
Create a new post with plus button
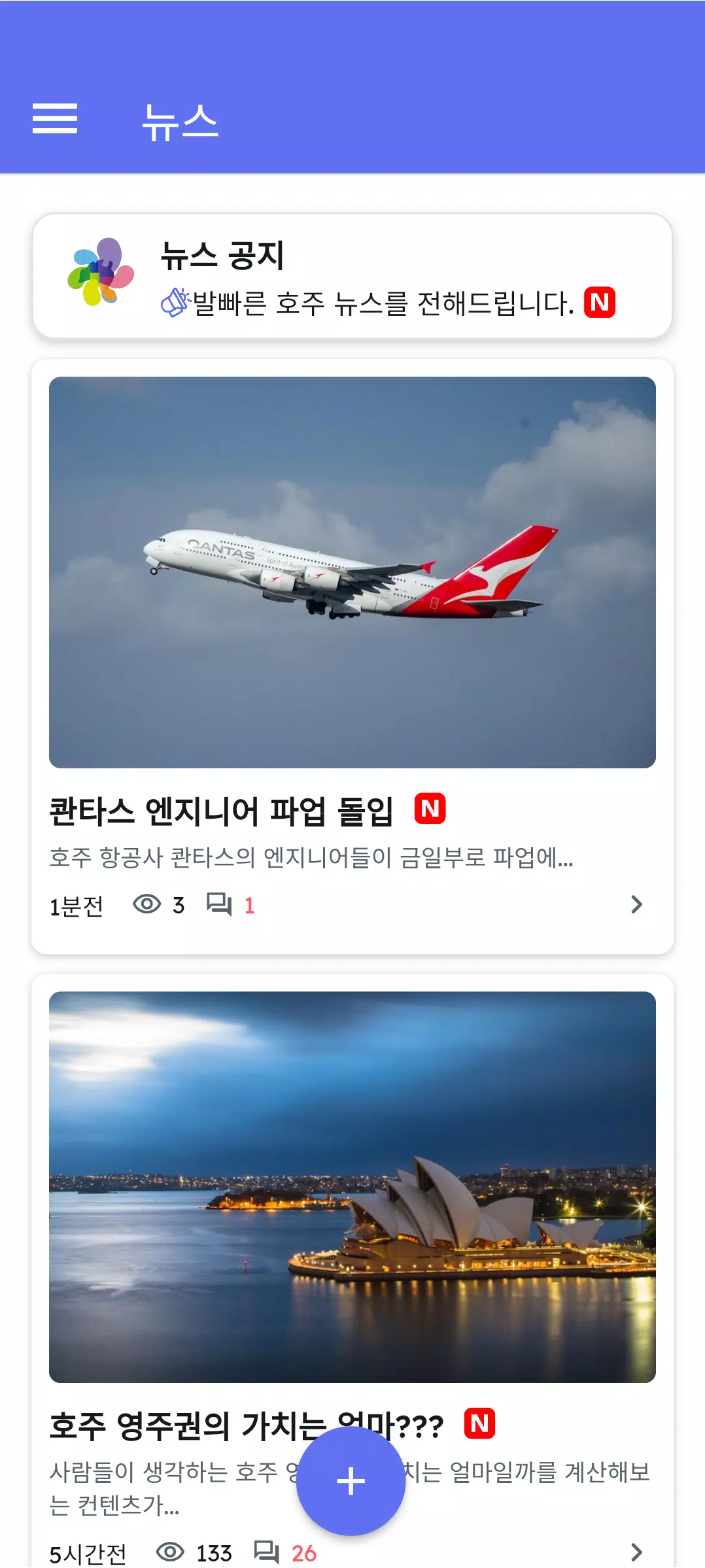point(351,1481)
